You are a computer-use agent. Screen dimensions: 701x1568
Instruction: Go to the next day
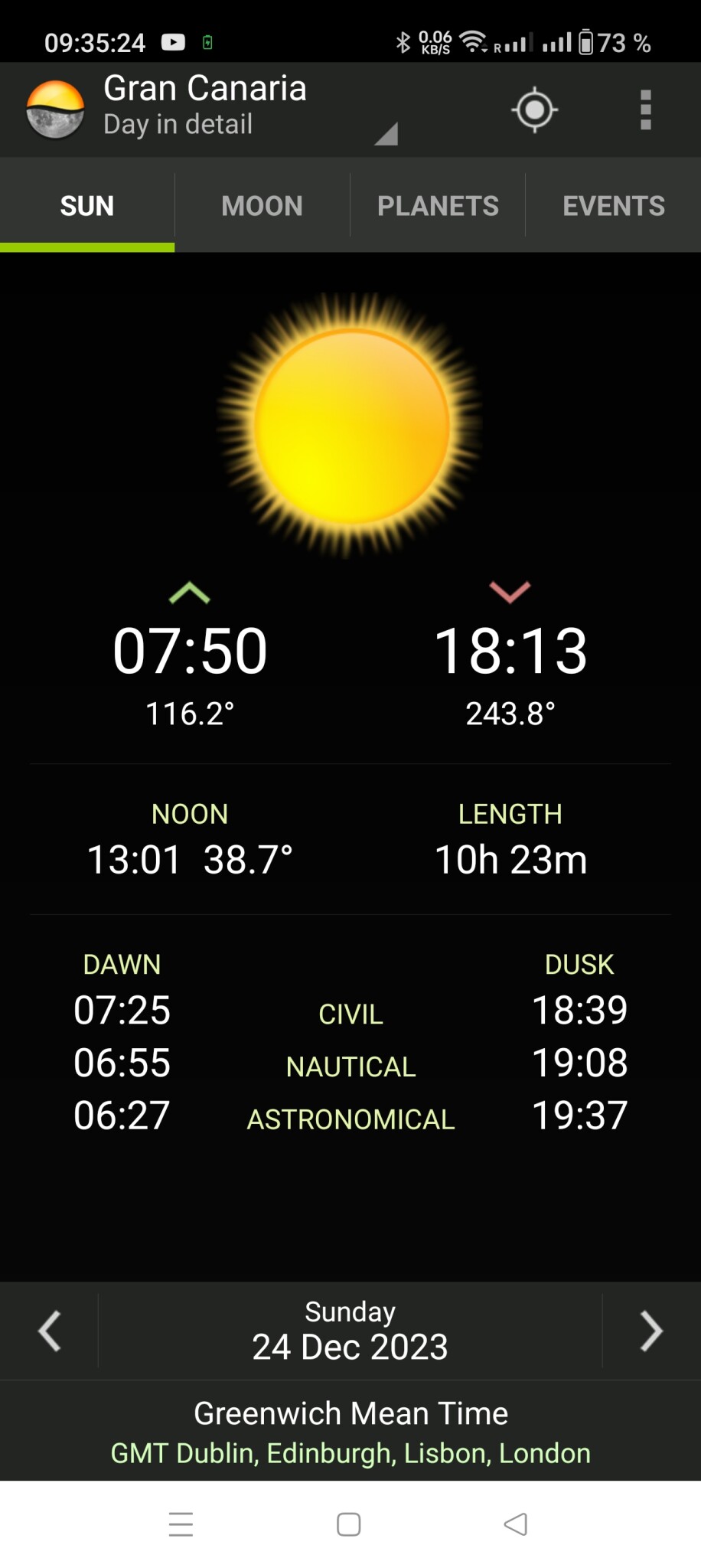point(650,1331)
